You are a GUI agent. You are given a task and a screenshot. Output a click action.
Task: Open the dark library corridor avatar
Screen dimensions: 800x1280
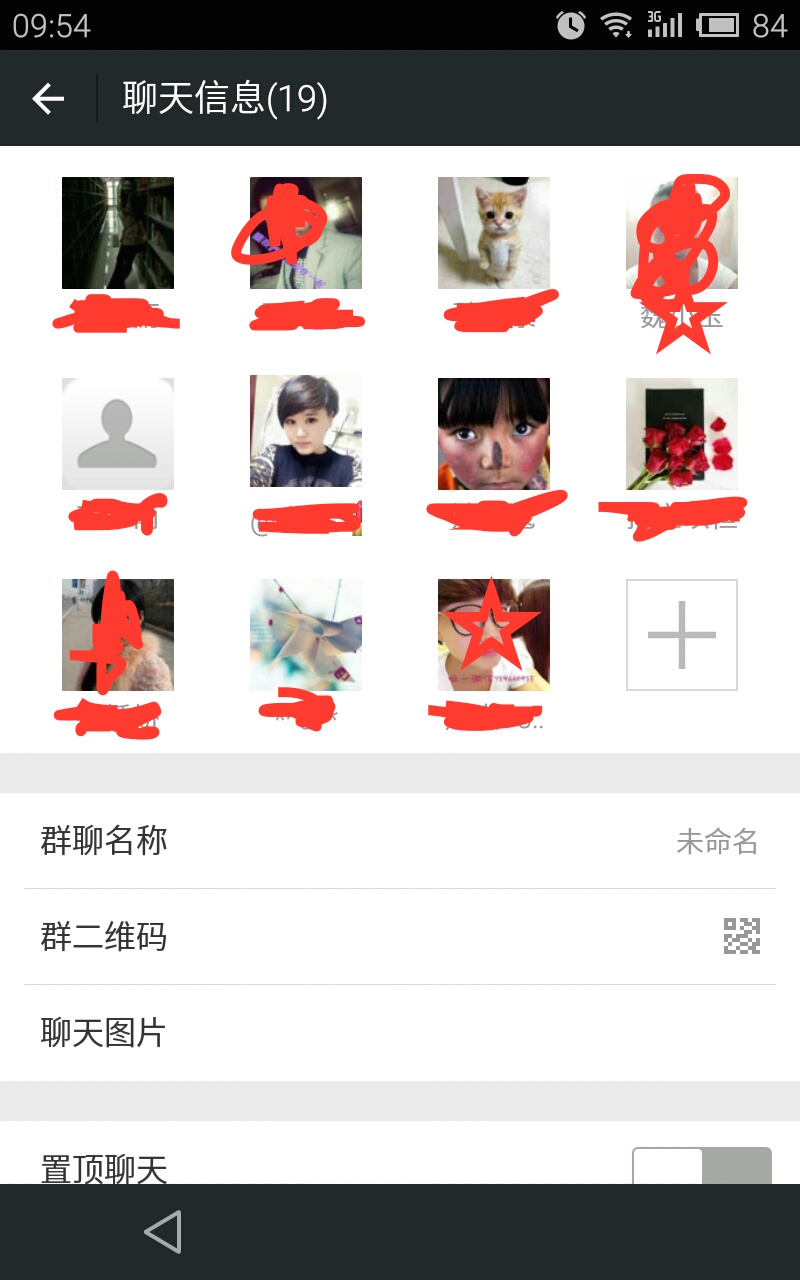coord(118,233)
